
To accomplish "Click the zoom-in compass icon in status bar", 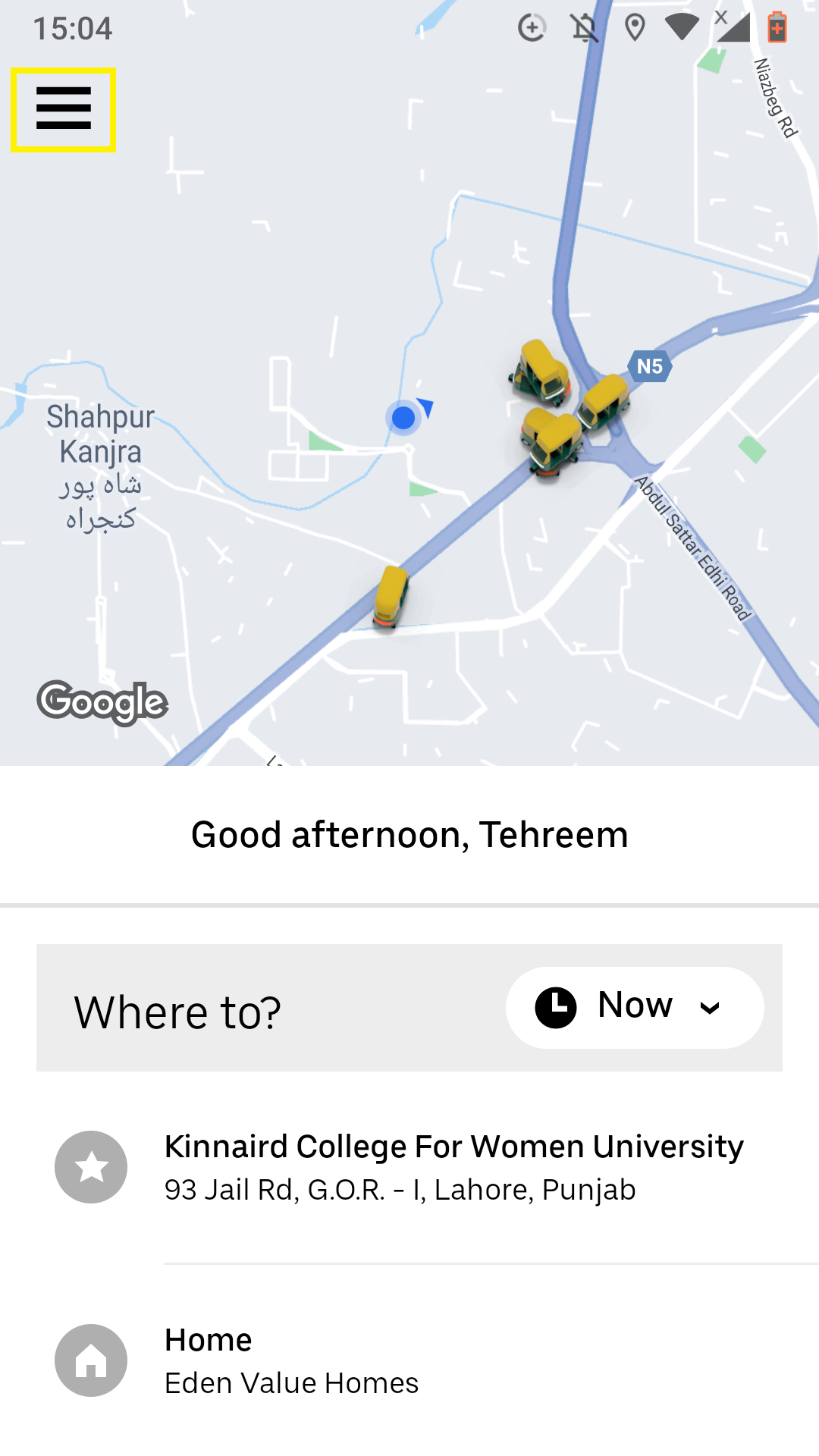I will coord(532,27).
